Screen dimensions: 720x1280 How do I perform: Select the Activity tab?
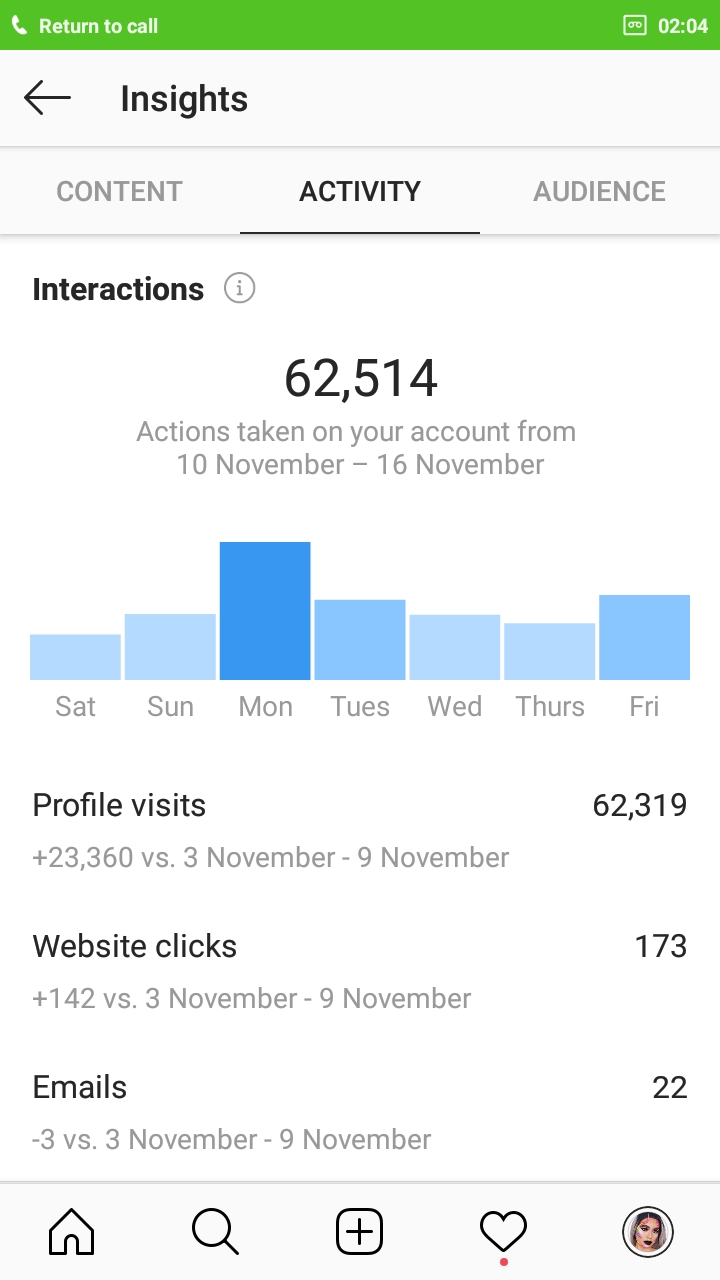(x=360, y=191)
